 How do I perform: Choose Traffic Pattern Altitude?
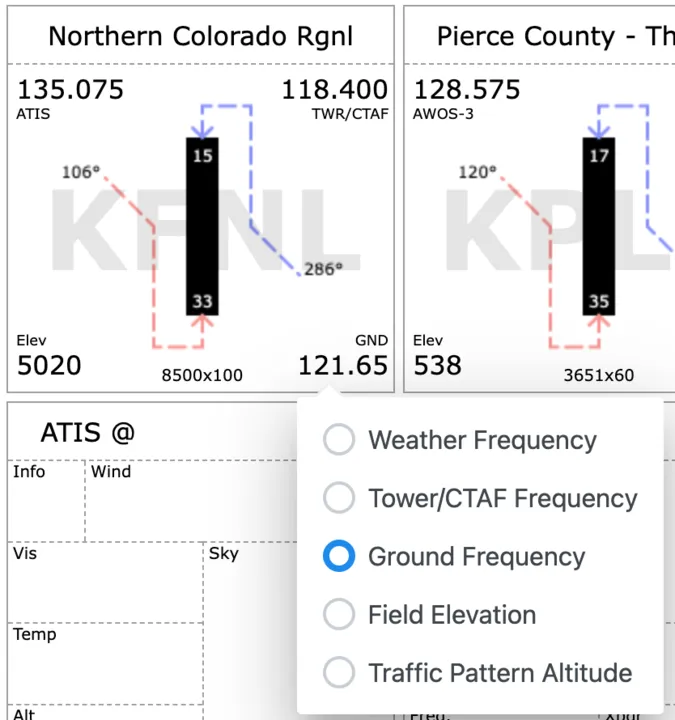click(340, 672)
